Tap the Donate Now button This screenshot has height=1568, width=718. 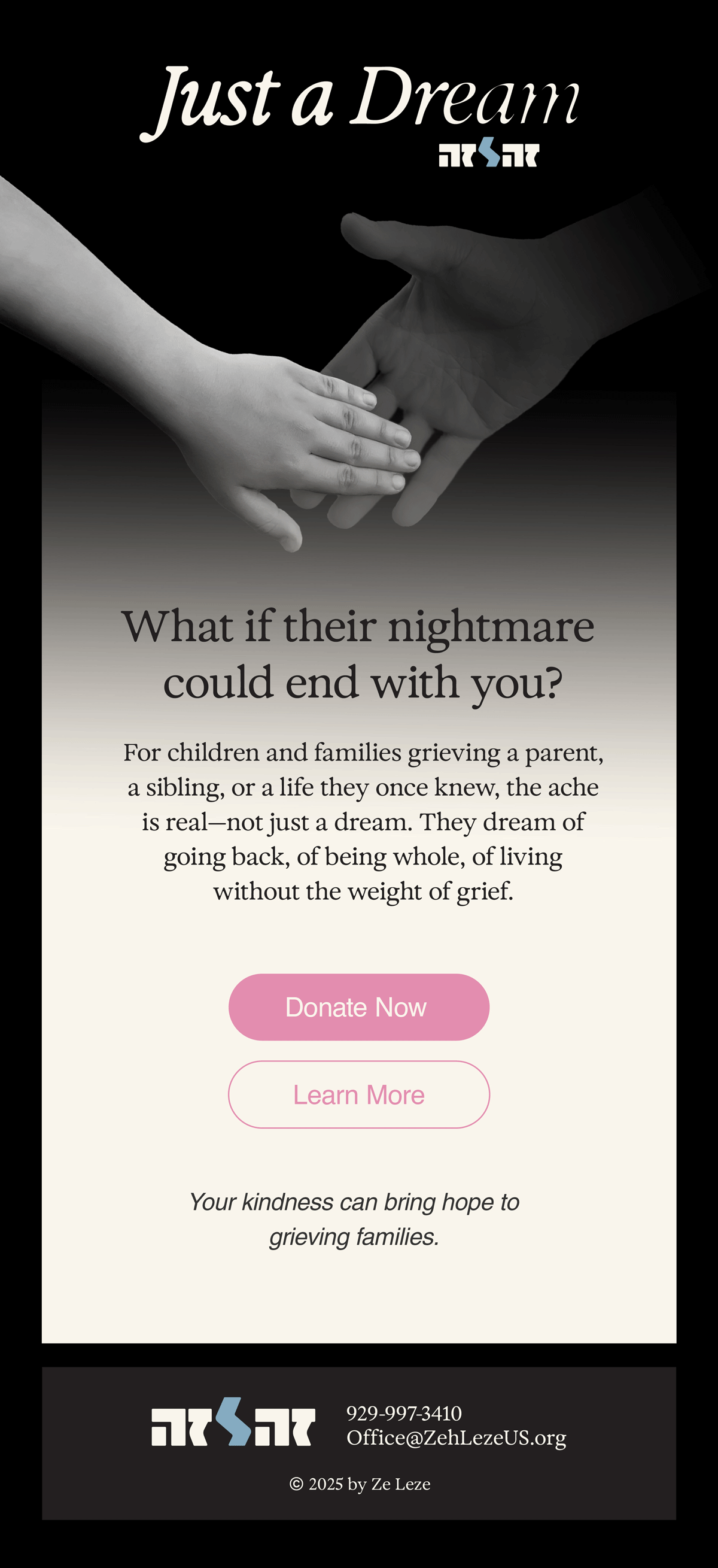tap(358, 1008)
